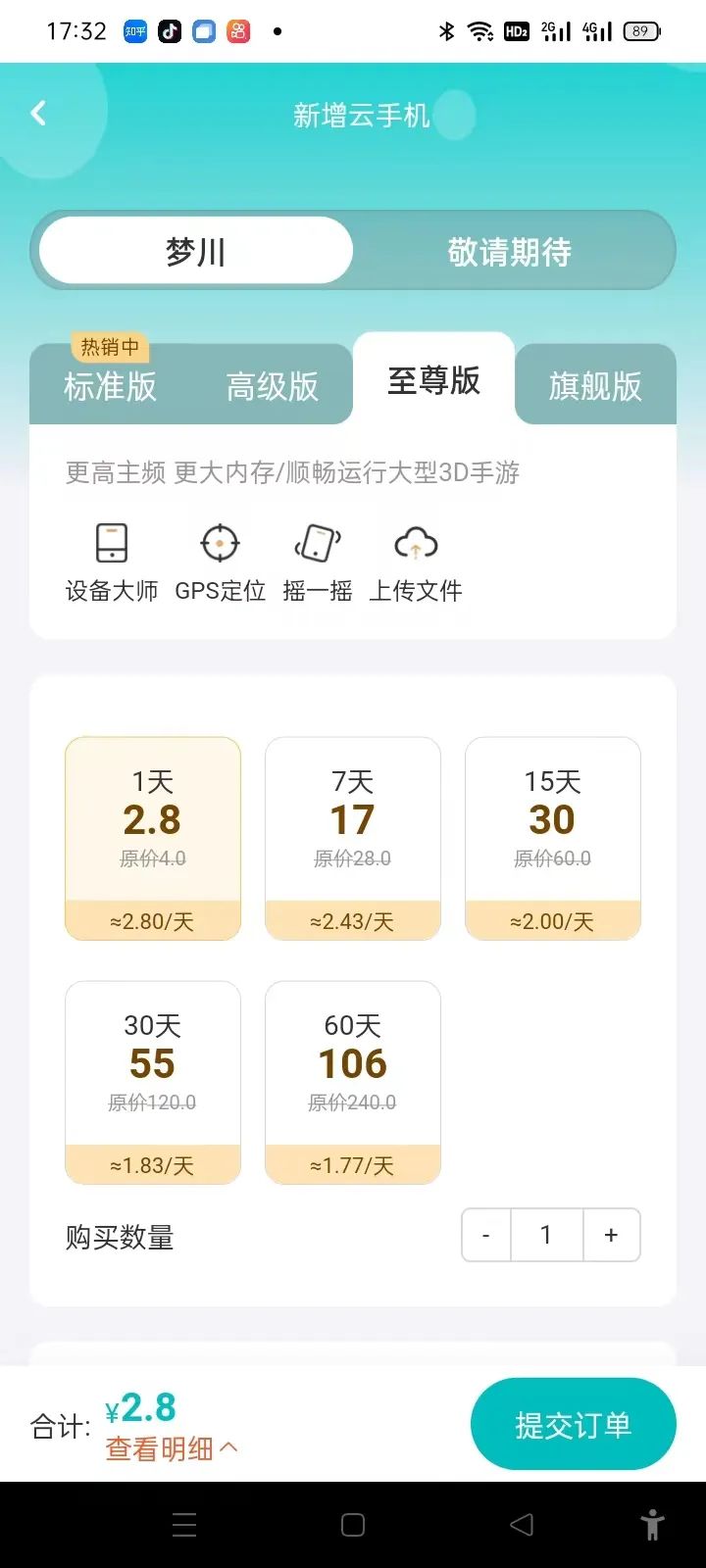
Task: Tap the quantity input showing 1
Action: coord(546,1235)
